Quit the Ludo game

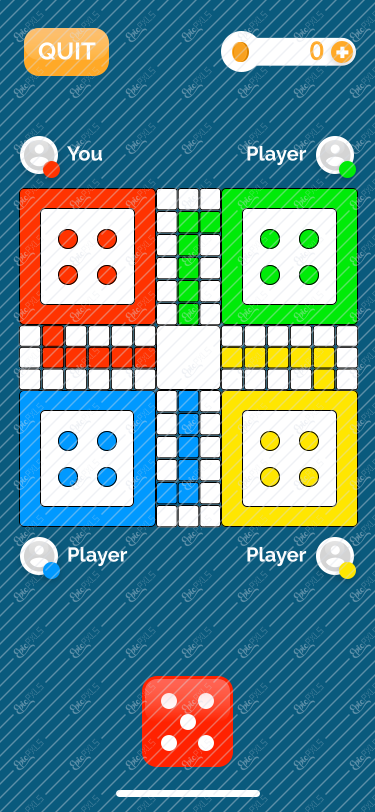[x=66, y=52]
